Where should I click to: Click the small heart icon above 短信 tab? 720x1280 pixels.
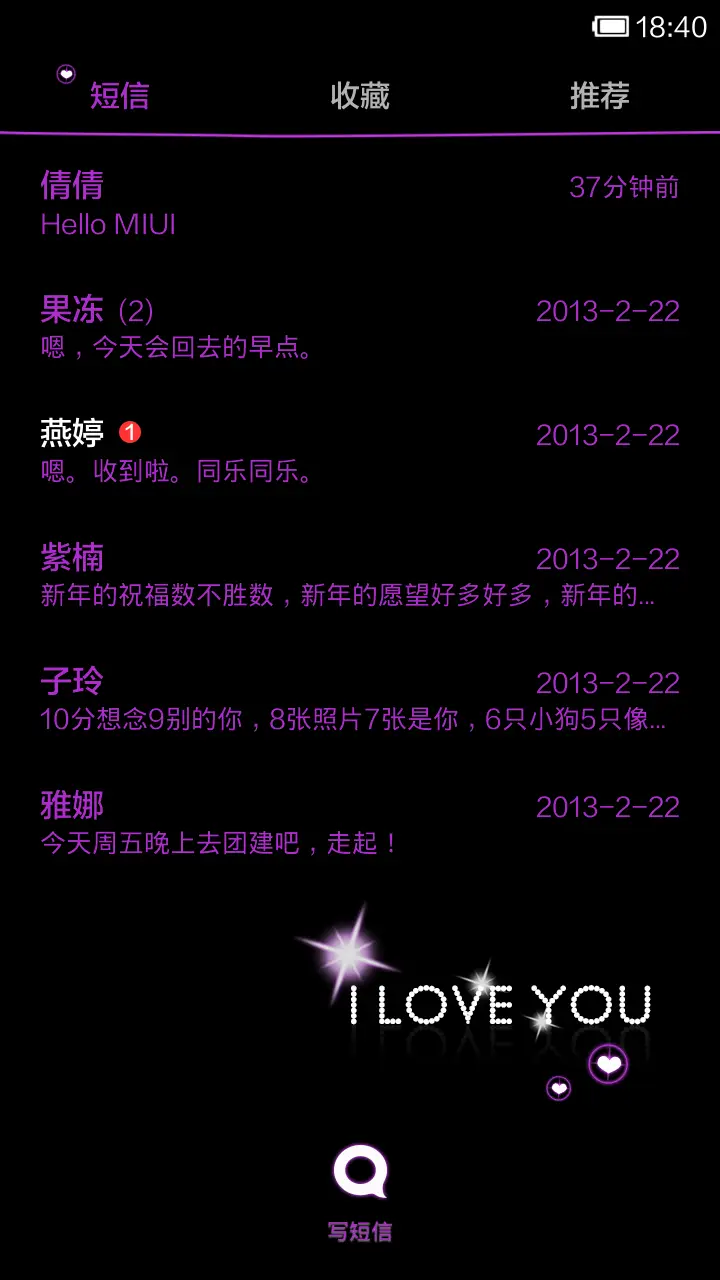(x=64, y=73)
